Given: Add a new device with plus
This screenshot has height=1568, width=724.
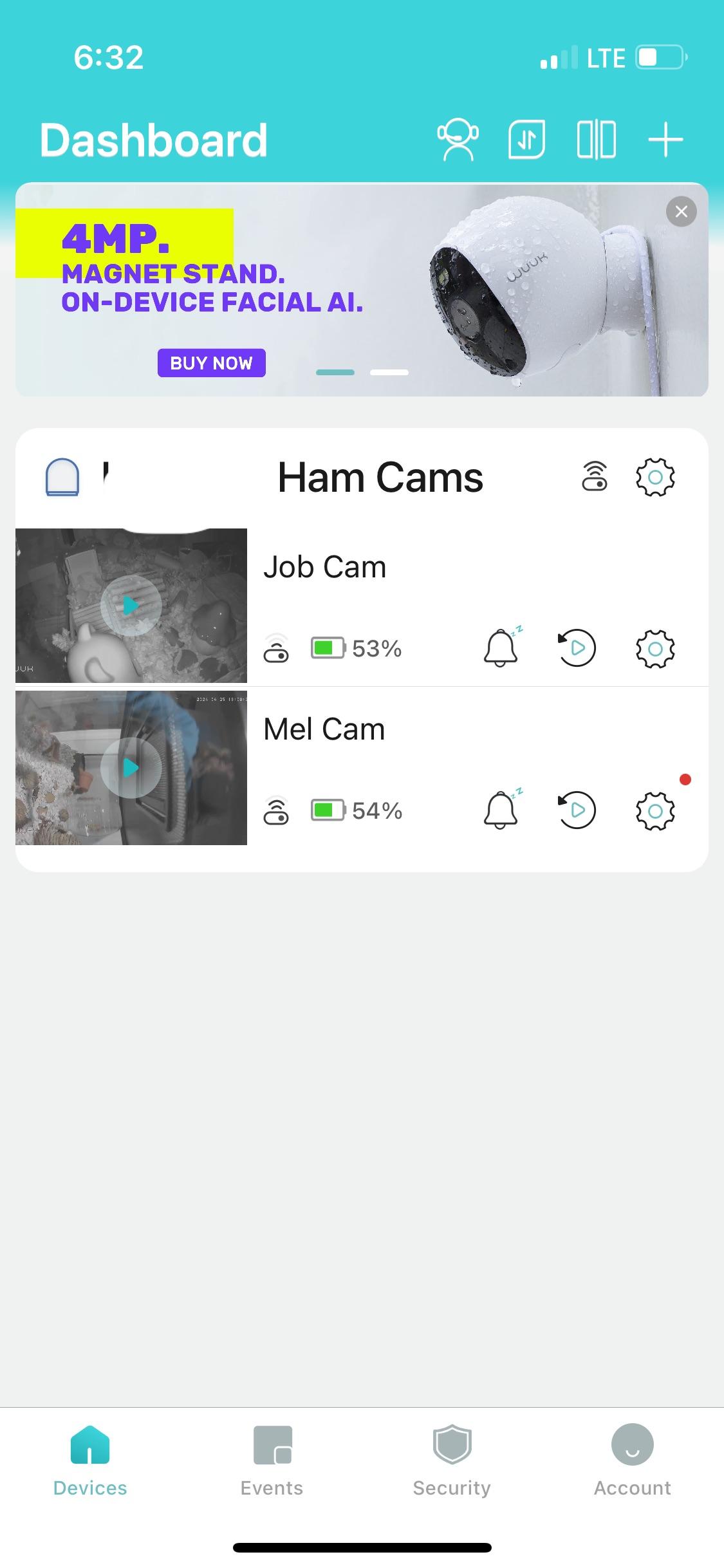Looking at the screenshot, I should click(665, 140).
